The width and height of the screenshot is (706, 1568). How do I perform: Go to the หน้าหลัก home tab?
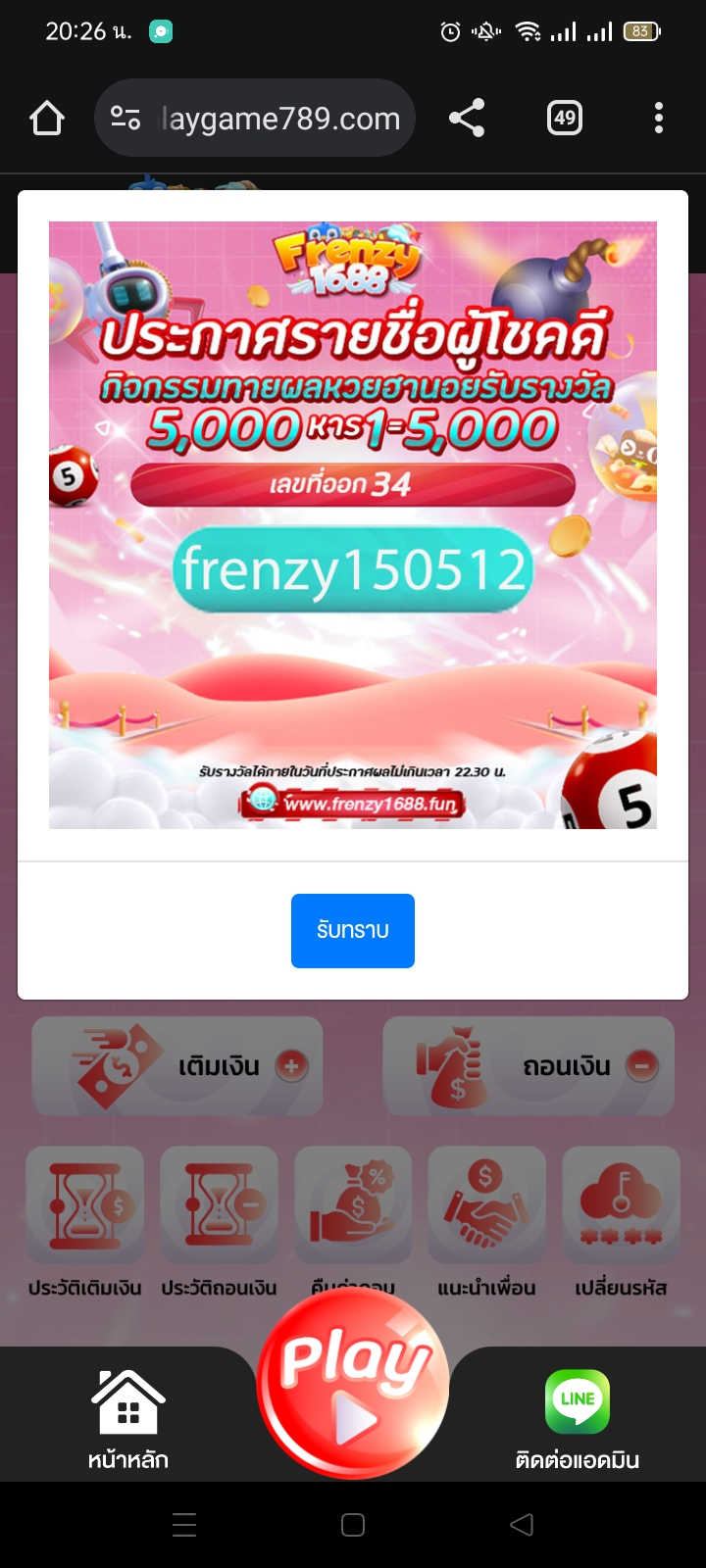point(128,1418)
